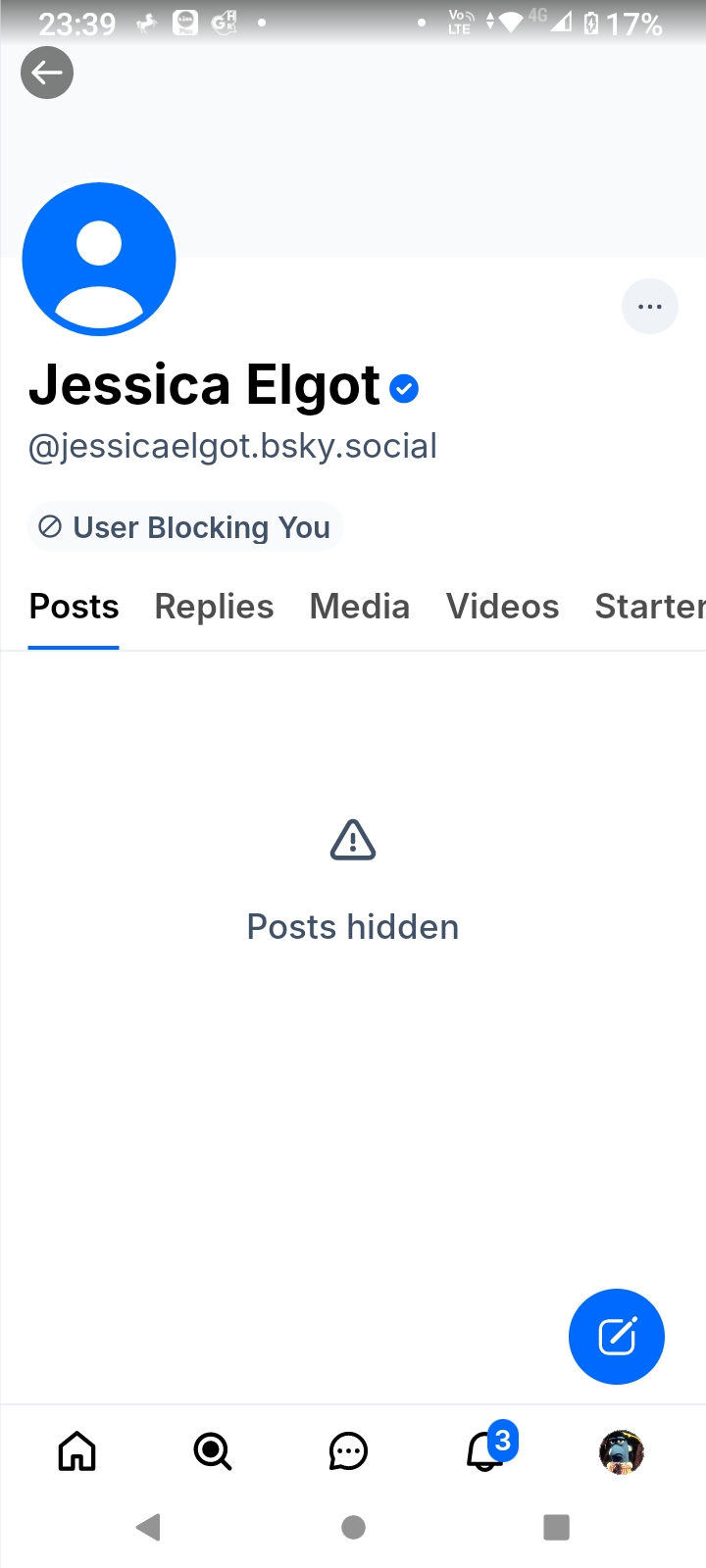This screenshot has height=1568, width=706.
Task: Go to the Home feed
Action: (x=77, y=1451)
